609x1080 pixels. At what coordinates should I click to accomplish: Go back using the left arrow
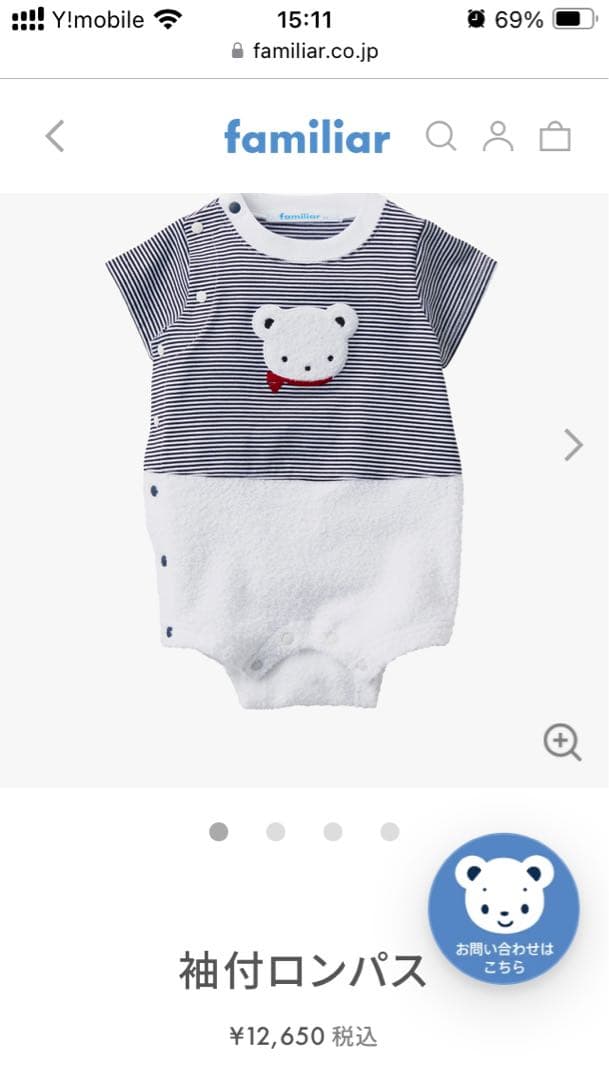[x=55, y=136]
